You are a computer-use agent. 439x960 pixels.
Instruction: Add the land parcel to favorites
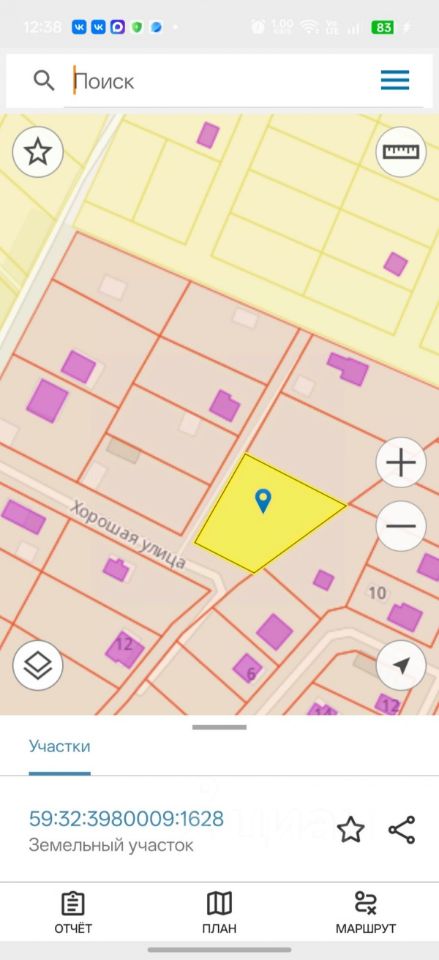point(351,830)
